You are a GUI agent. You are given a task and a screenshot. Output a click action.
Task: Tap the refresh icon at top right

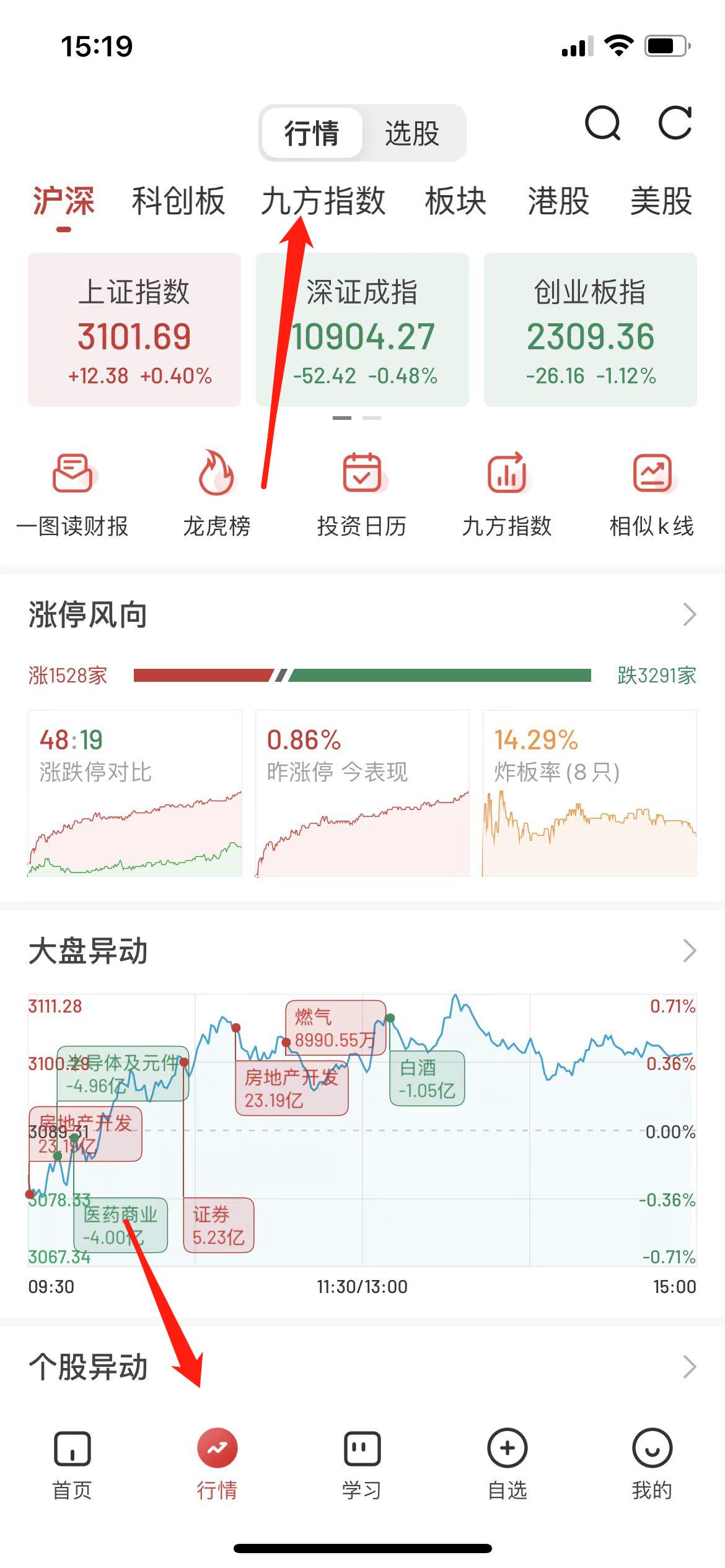(675, 124)
